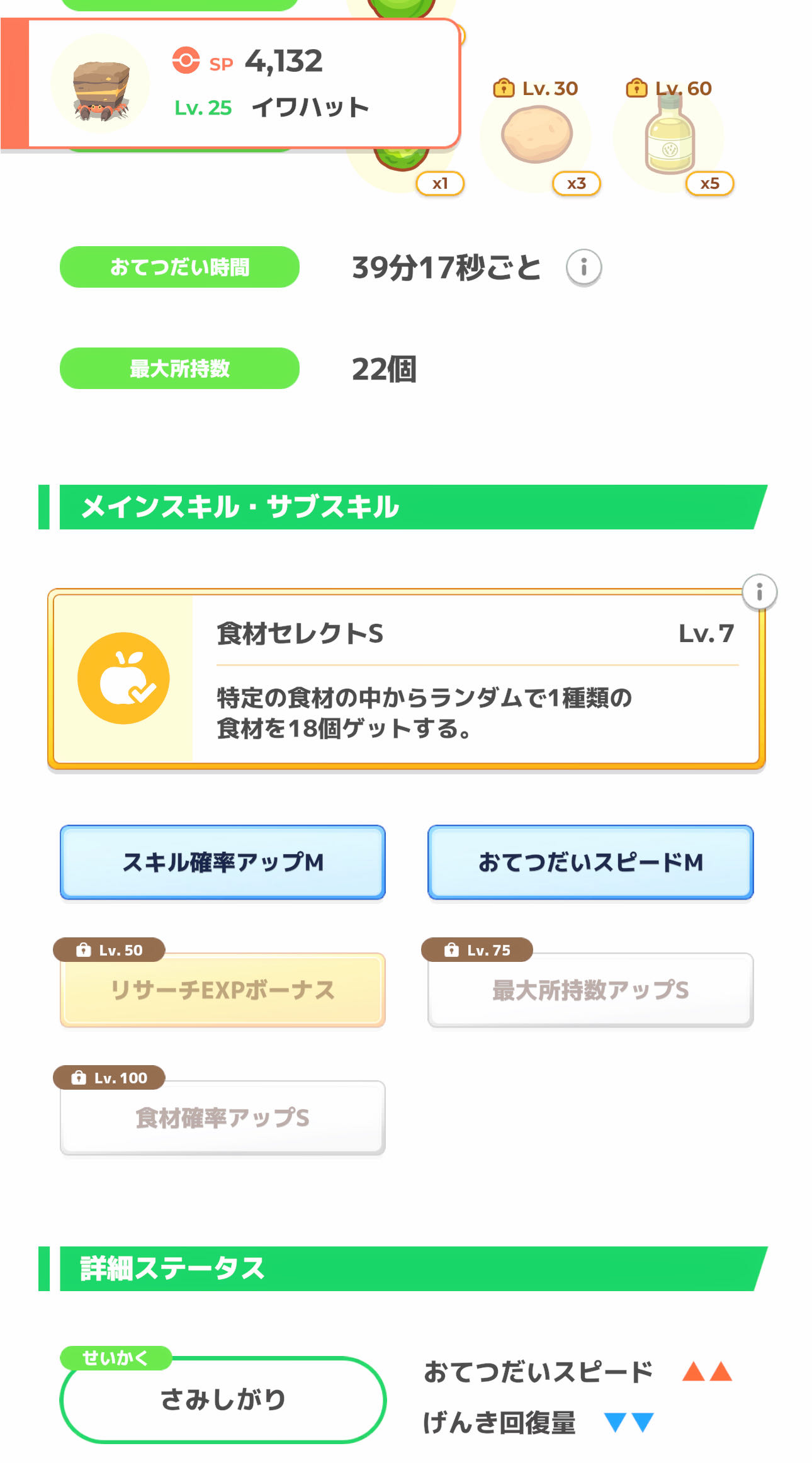The width and height of the screenshot is (812, 1463).
Task: Select locked 最大所持数アップS sub skill
Action: (590, 990)
